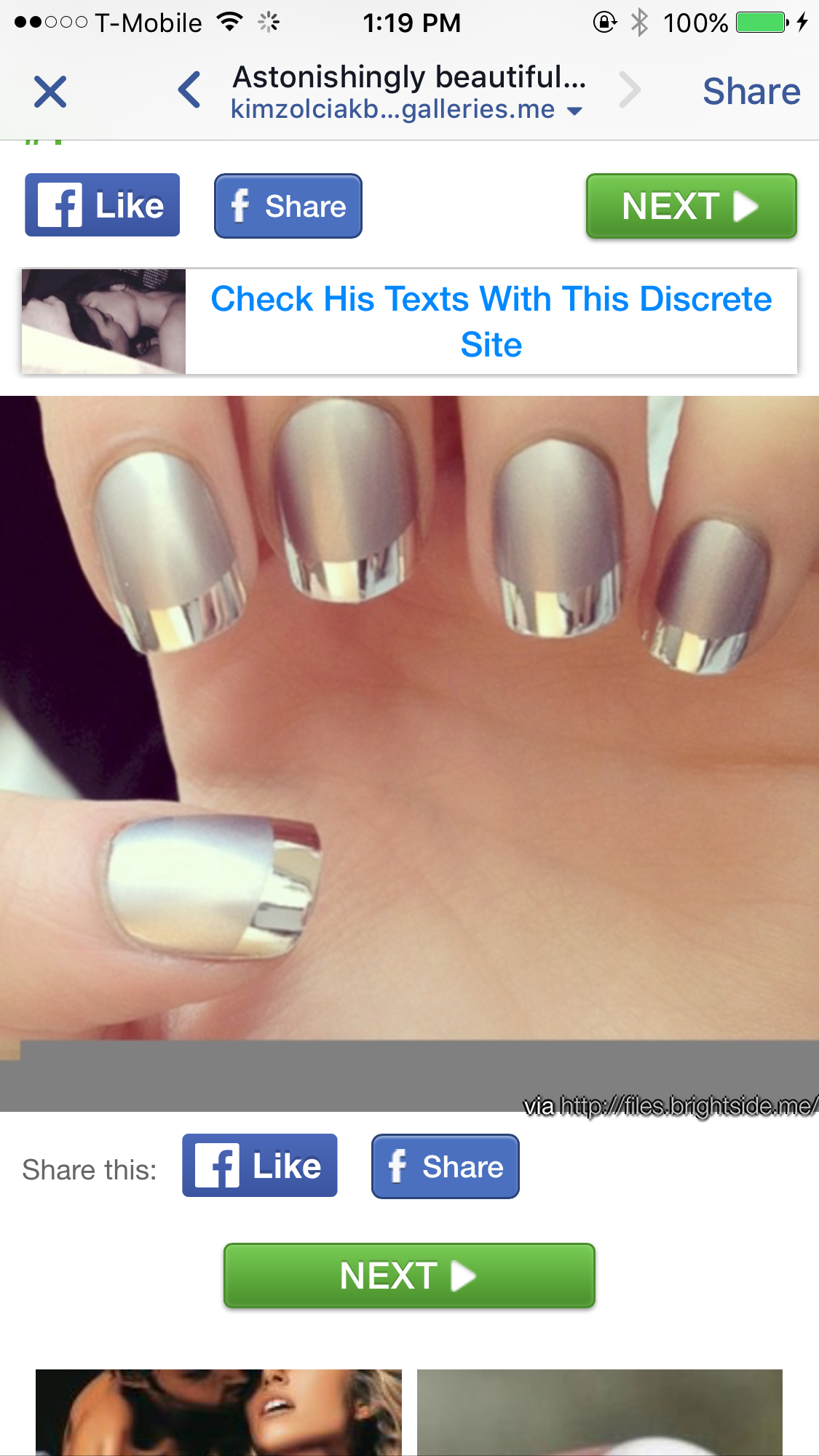Image resolution: width=819 pixels, height=1456 pixels.
Task: Go to the next slide via top NEXT
Action: [x=691, y=206]
